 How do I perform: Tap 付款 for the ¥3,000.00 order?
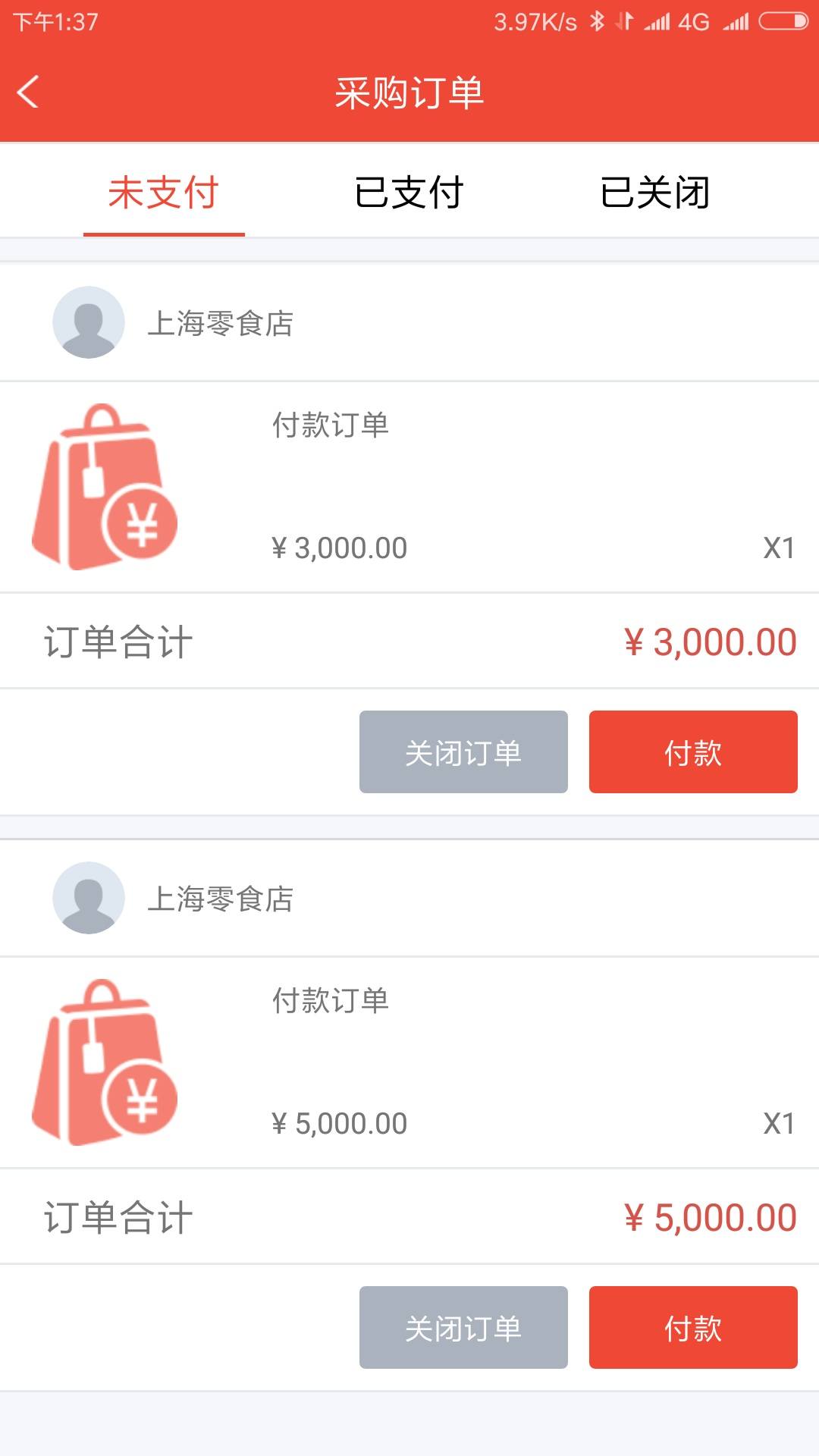pyautogui.click(x=693, y=752)
